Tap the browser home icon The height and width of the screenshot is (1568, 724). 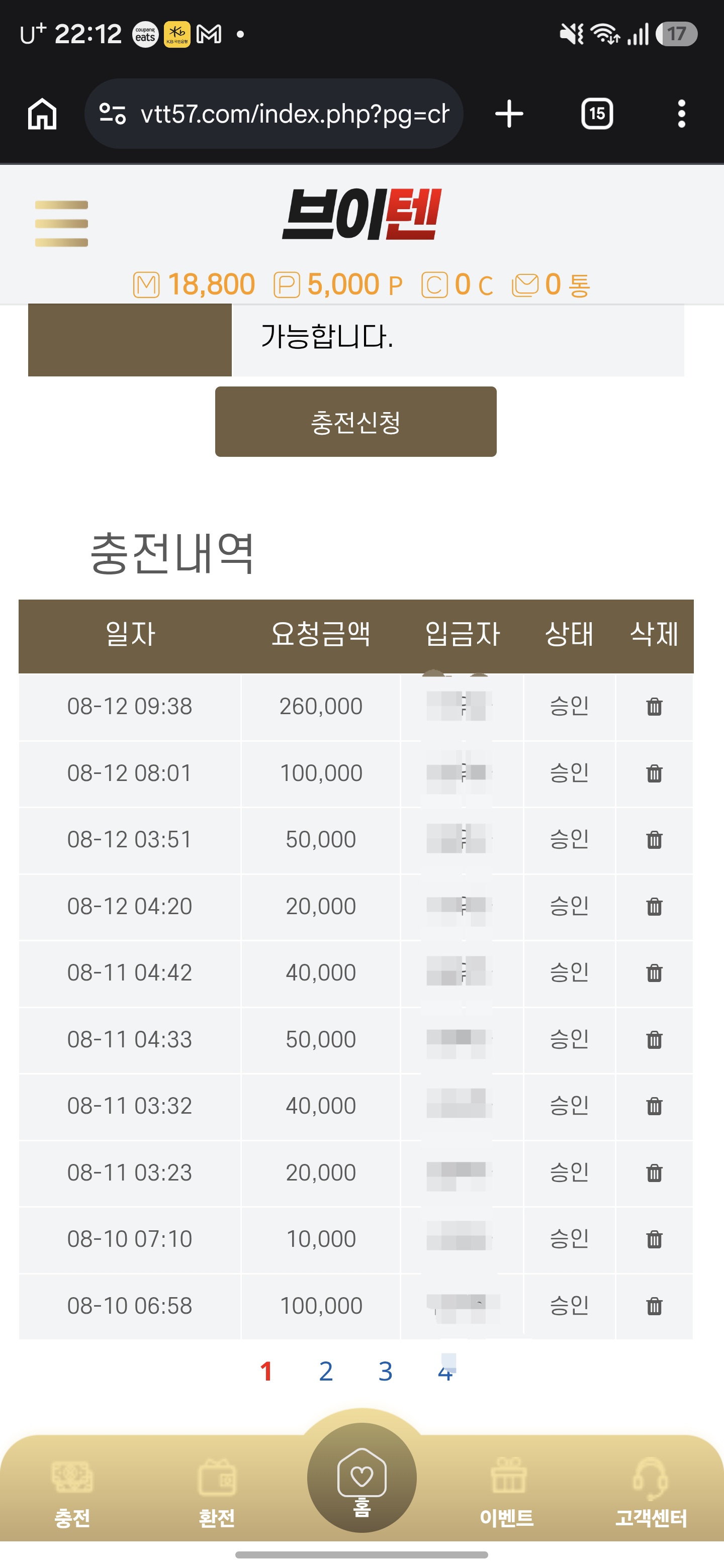coord(42,114)
